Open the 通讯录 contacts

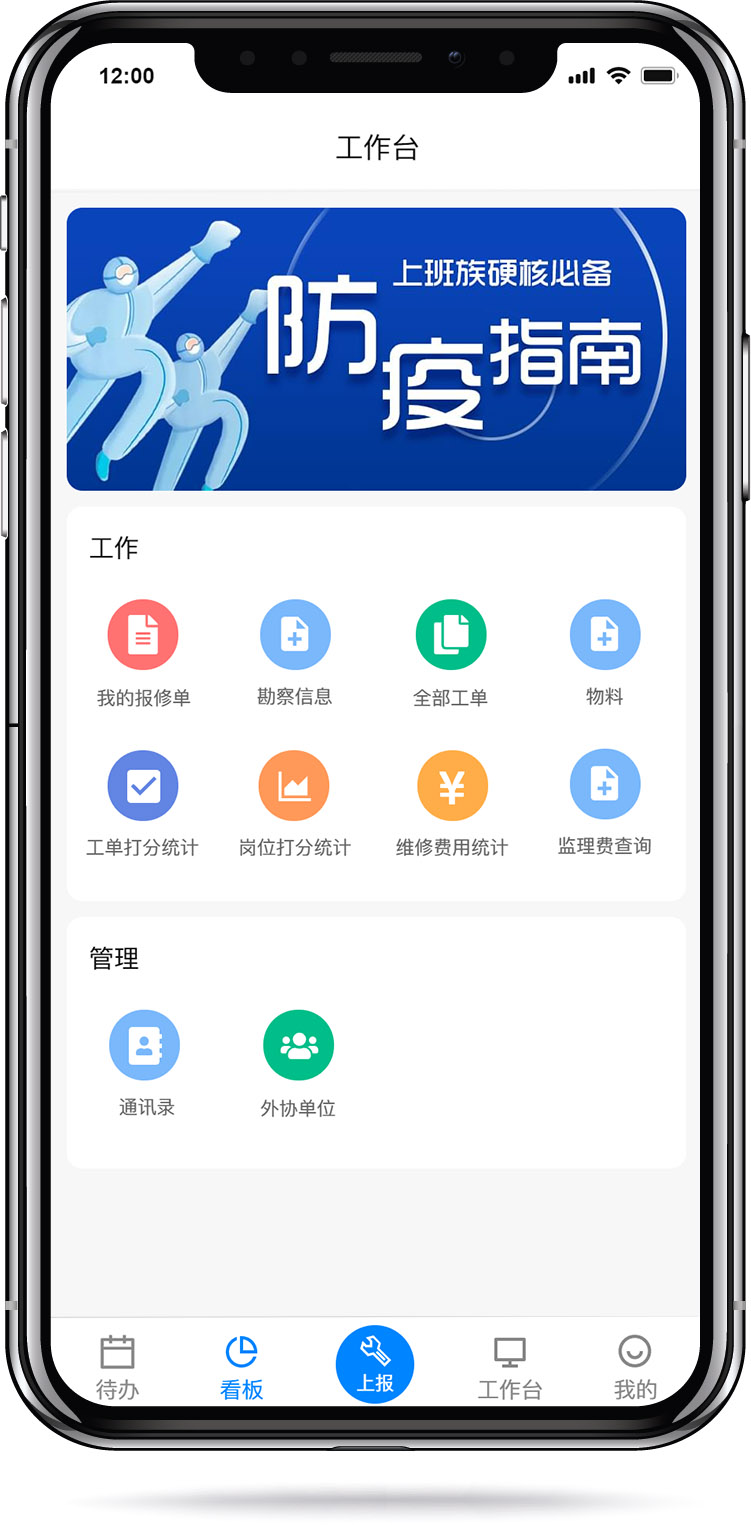coord(145,1064)
